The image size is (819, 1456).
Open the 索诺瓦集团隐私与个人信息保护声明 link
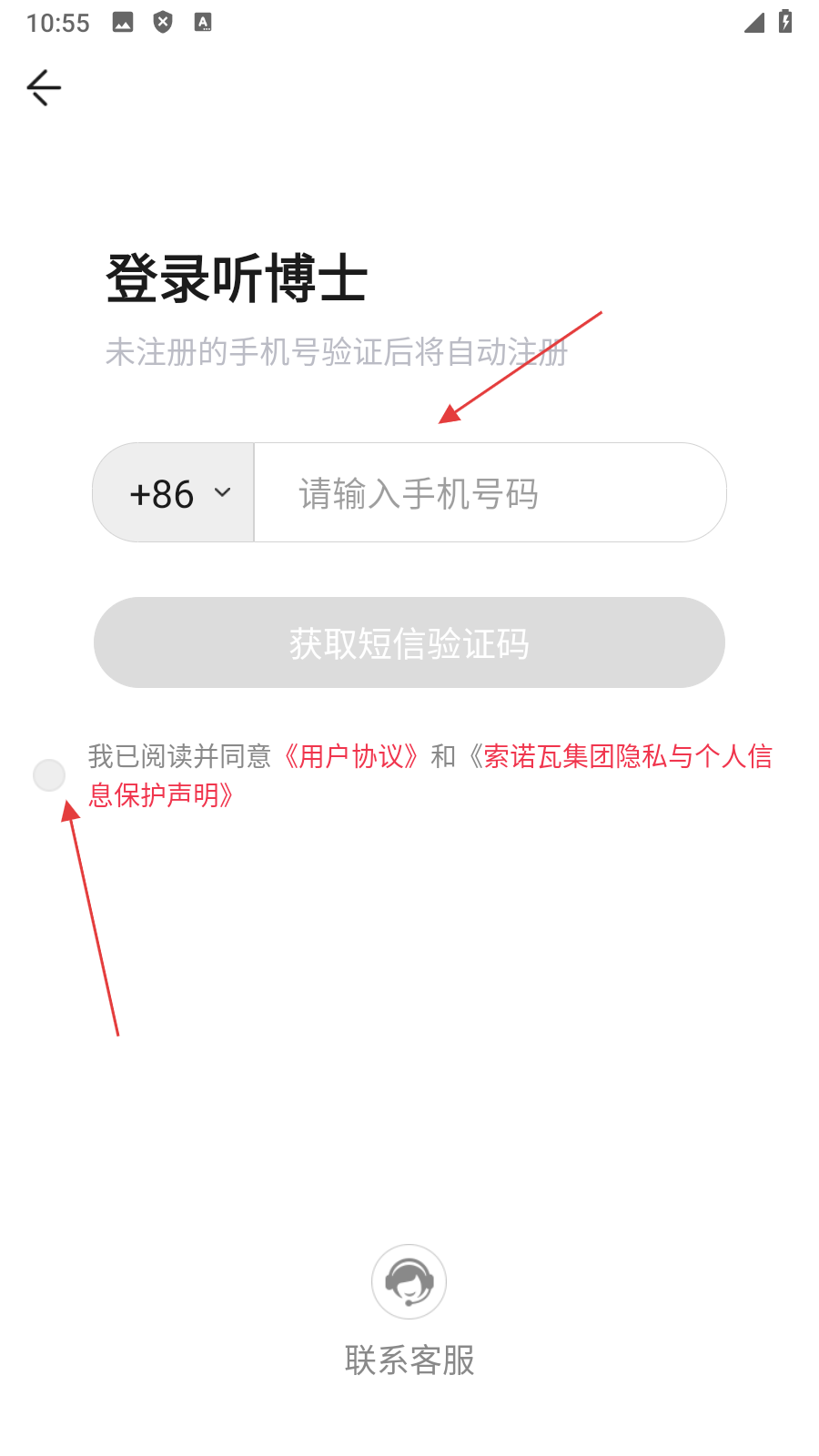coord(626,756)
